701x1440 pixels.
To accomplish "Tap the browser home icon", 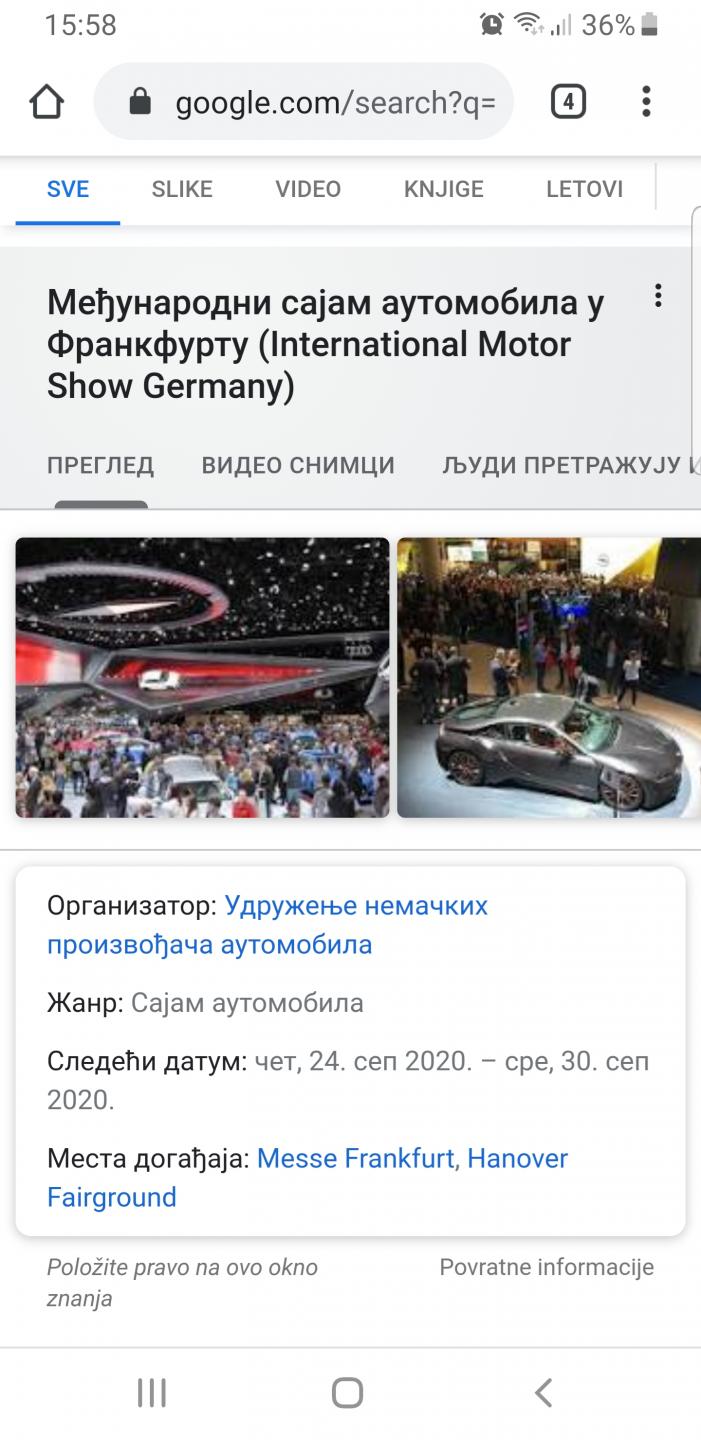I will point(47,102).
